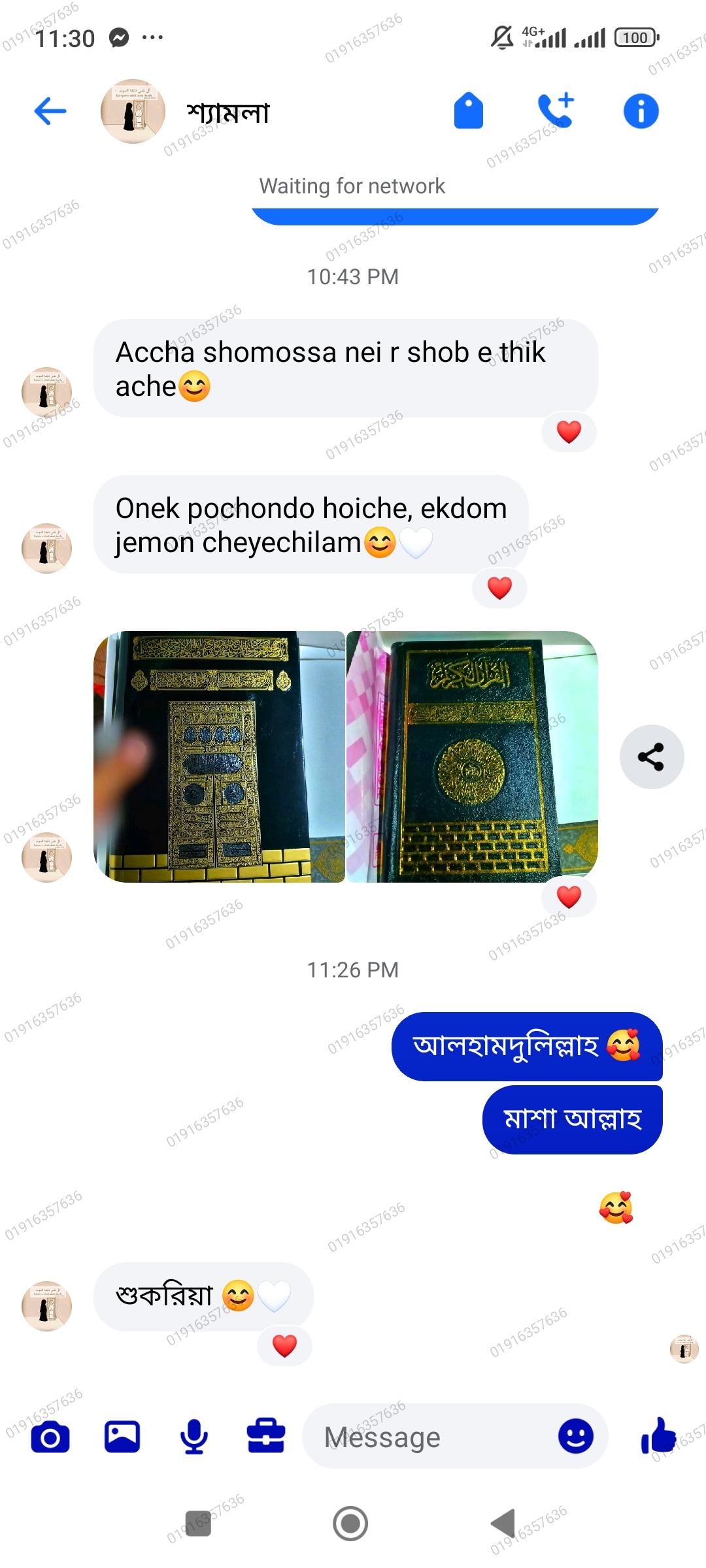Viewport: 706px width, 1568px height.
Task: Share the received photos
Action: [651, 757]
